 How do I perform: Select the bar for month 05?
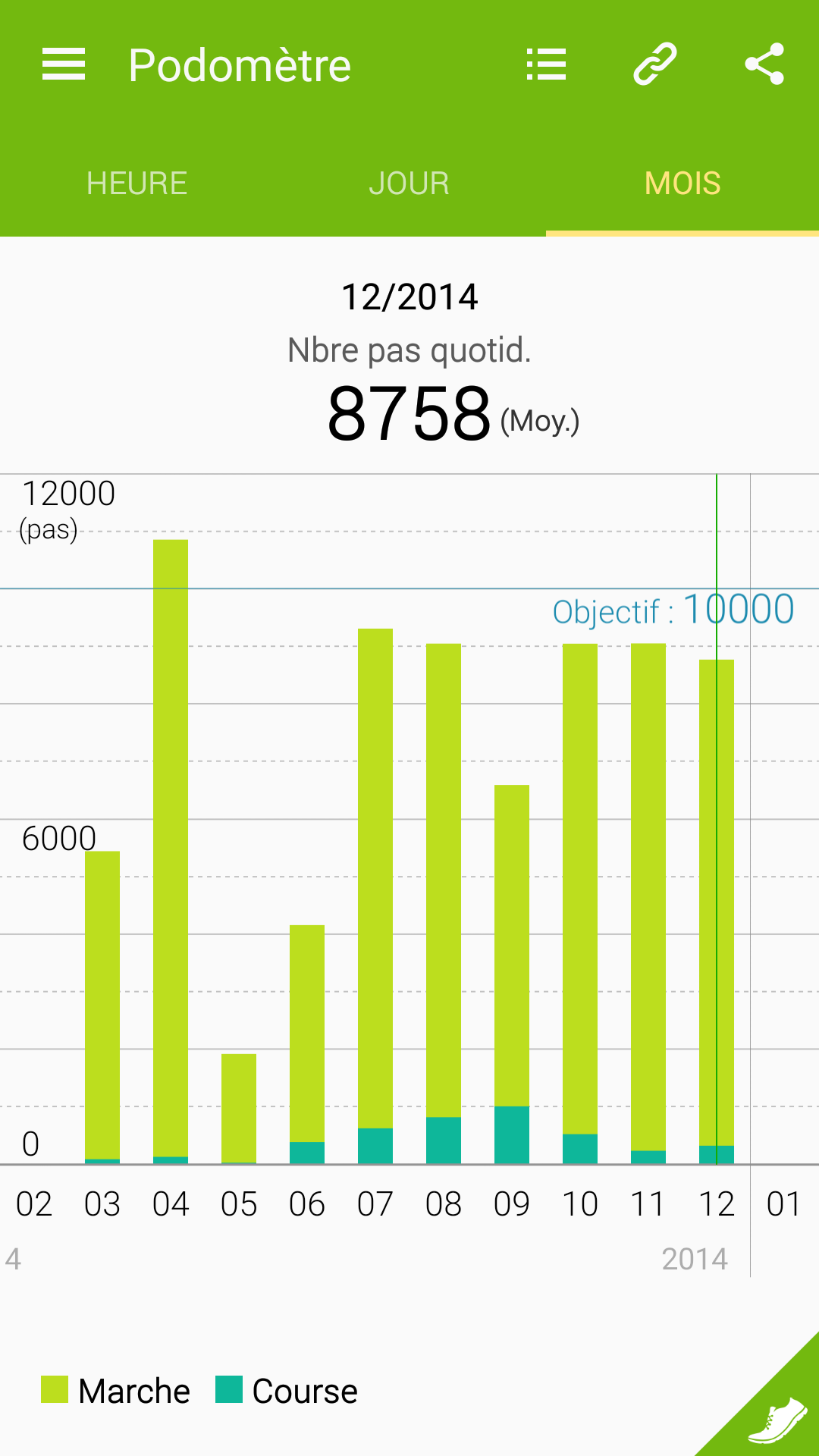click(239, 1109)
